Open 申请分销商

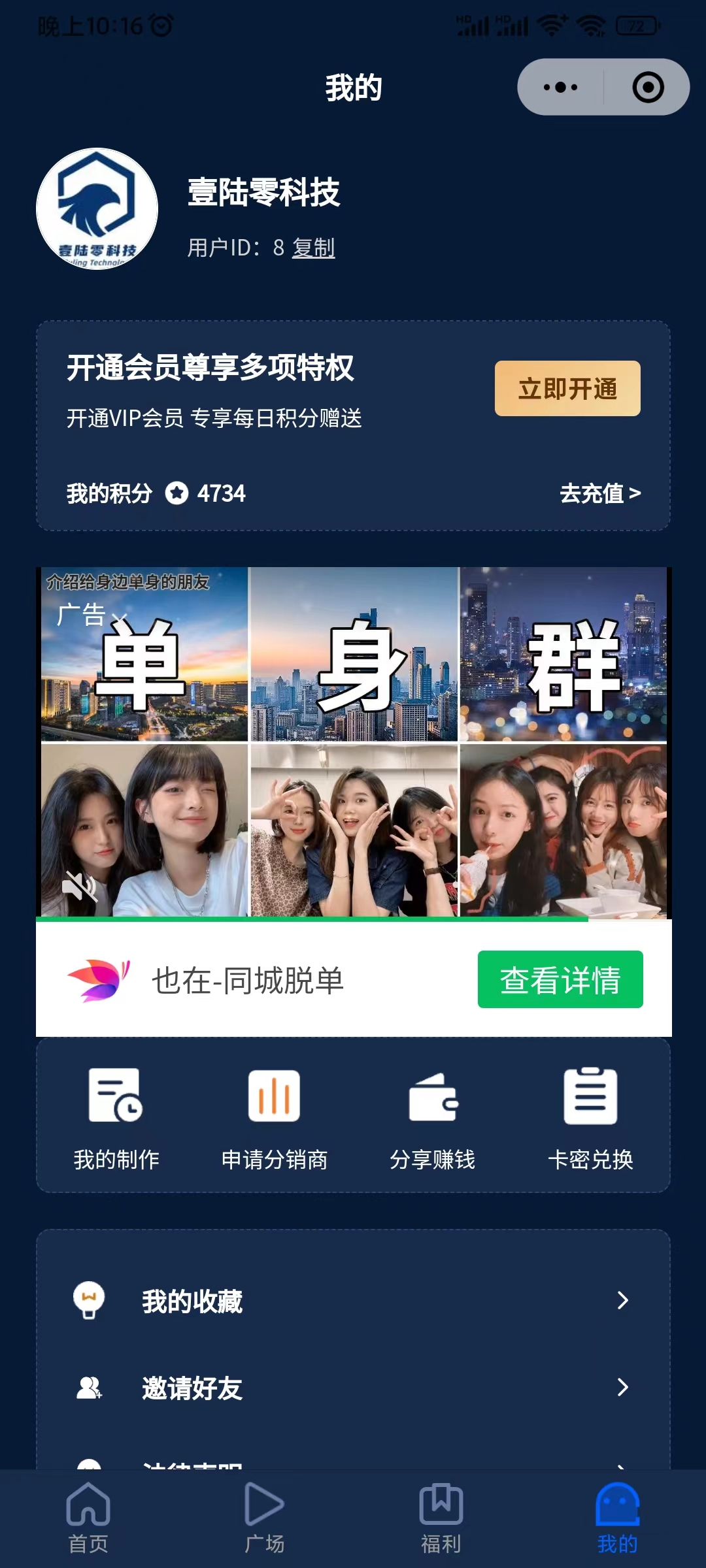pyautogui.click(x=274, y=1118)
